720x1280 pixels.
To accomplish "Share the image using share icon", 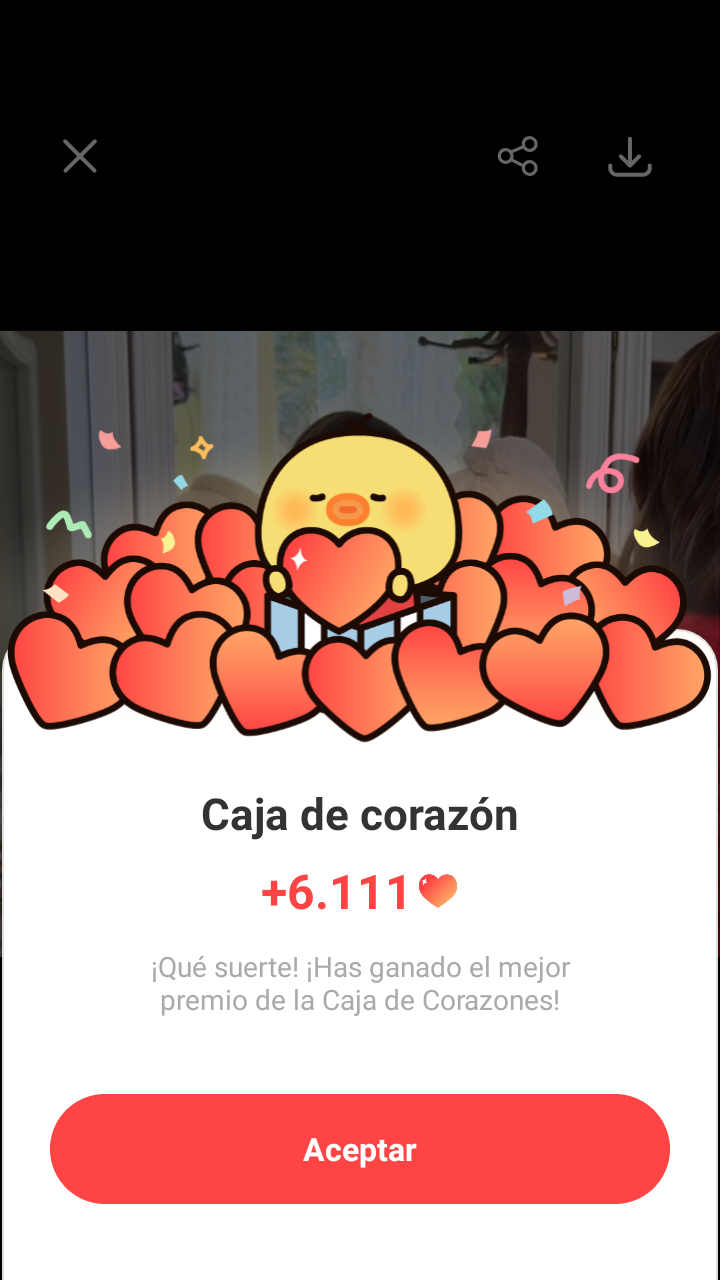I will click(x=518, y=157).
